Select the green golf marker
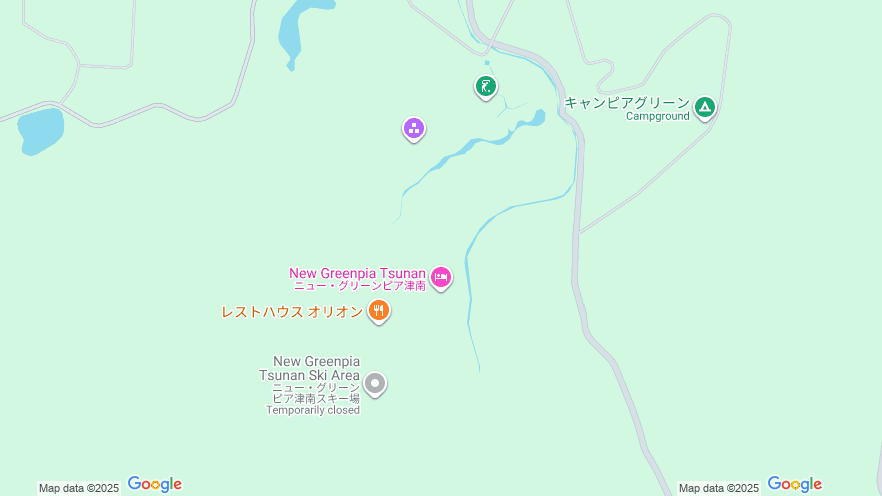Screen dimensions: 882x496 tap(486, 87)
